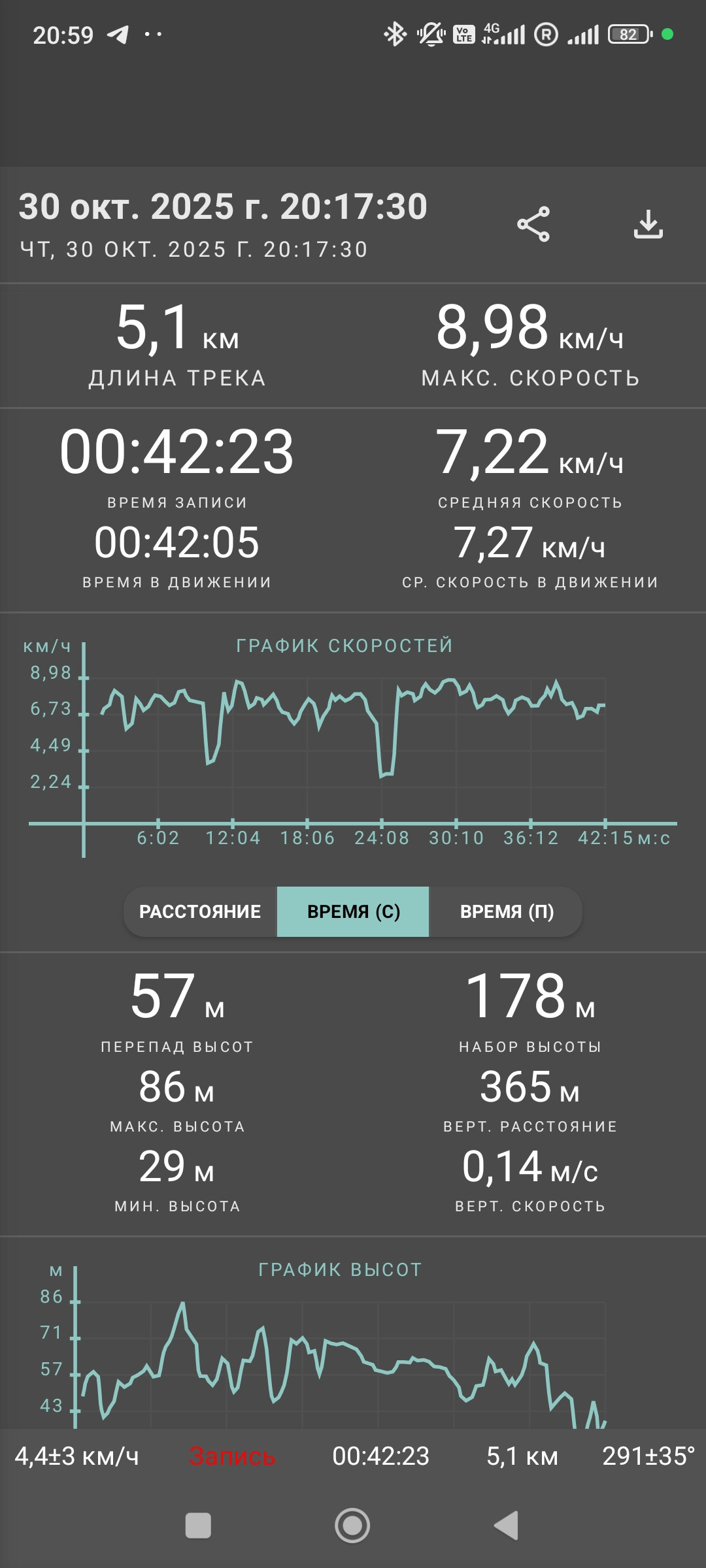Viewport: 706px width, 1568px height.
Task: Download the track with the arrow icon
Action: click(x=648, y=224)
